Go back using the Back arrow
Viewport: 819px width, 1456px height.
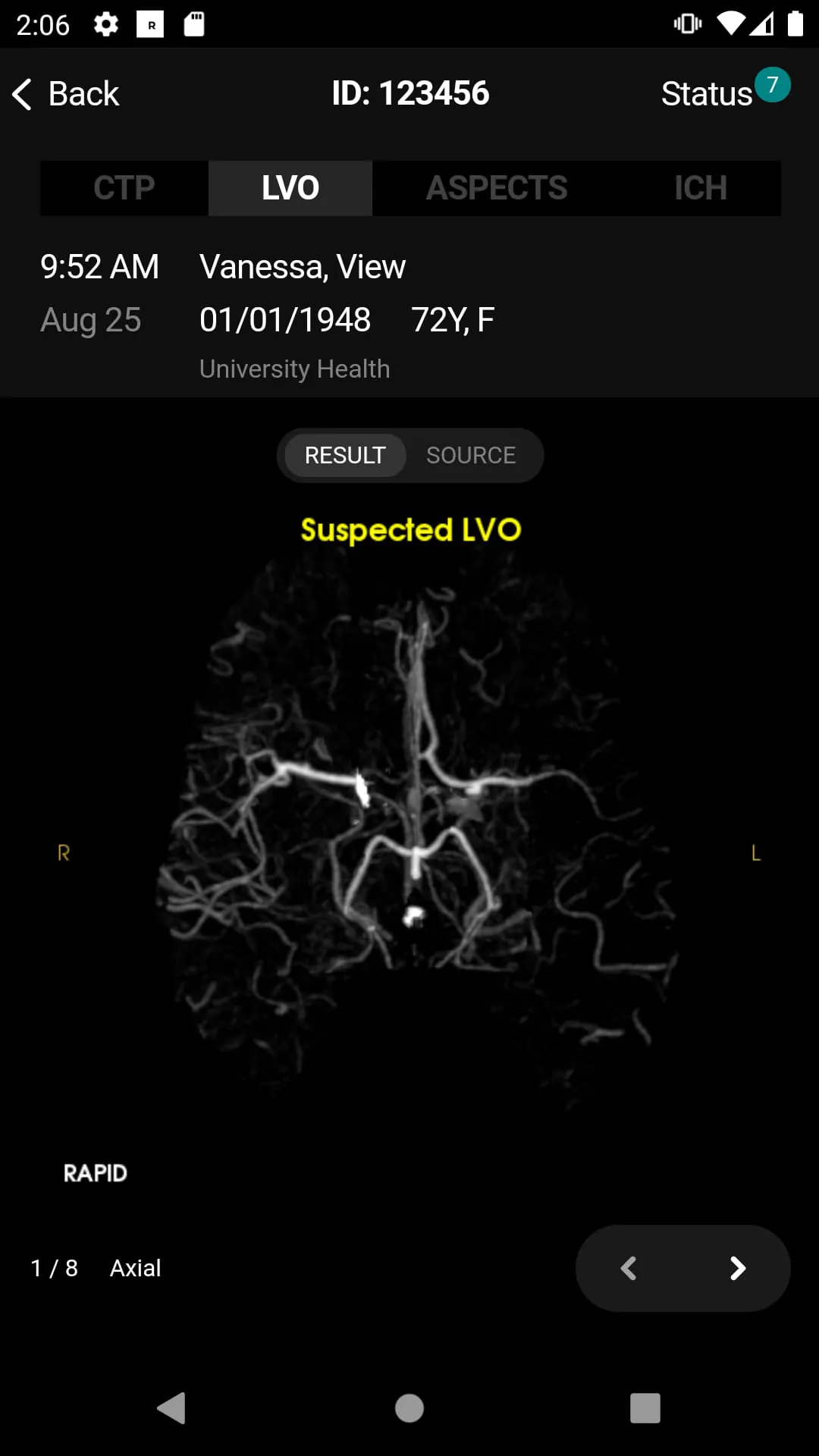(67, 94)
